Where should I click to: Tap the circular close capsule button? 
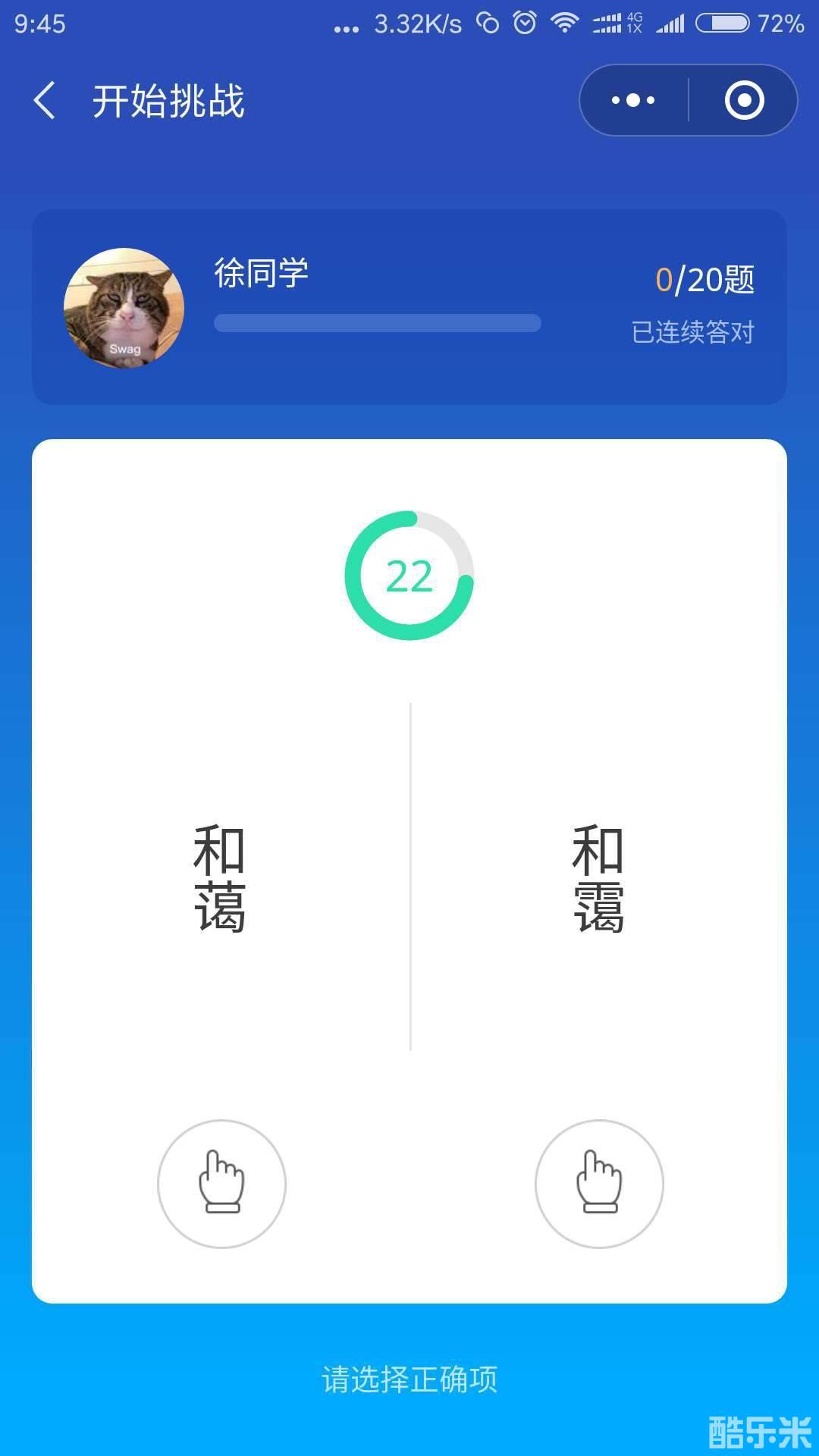(x=743, y=99)
